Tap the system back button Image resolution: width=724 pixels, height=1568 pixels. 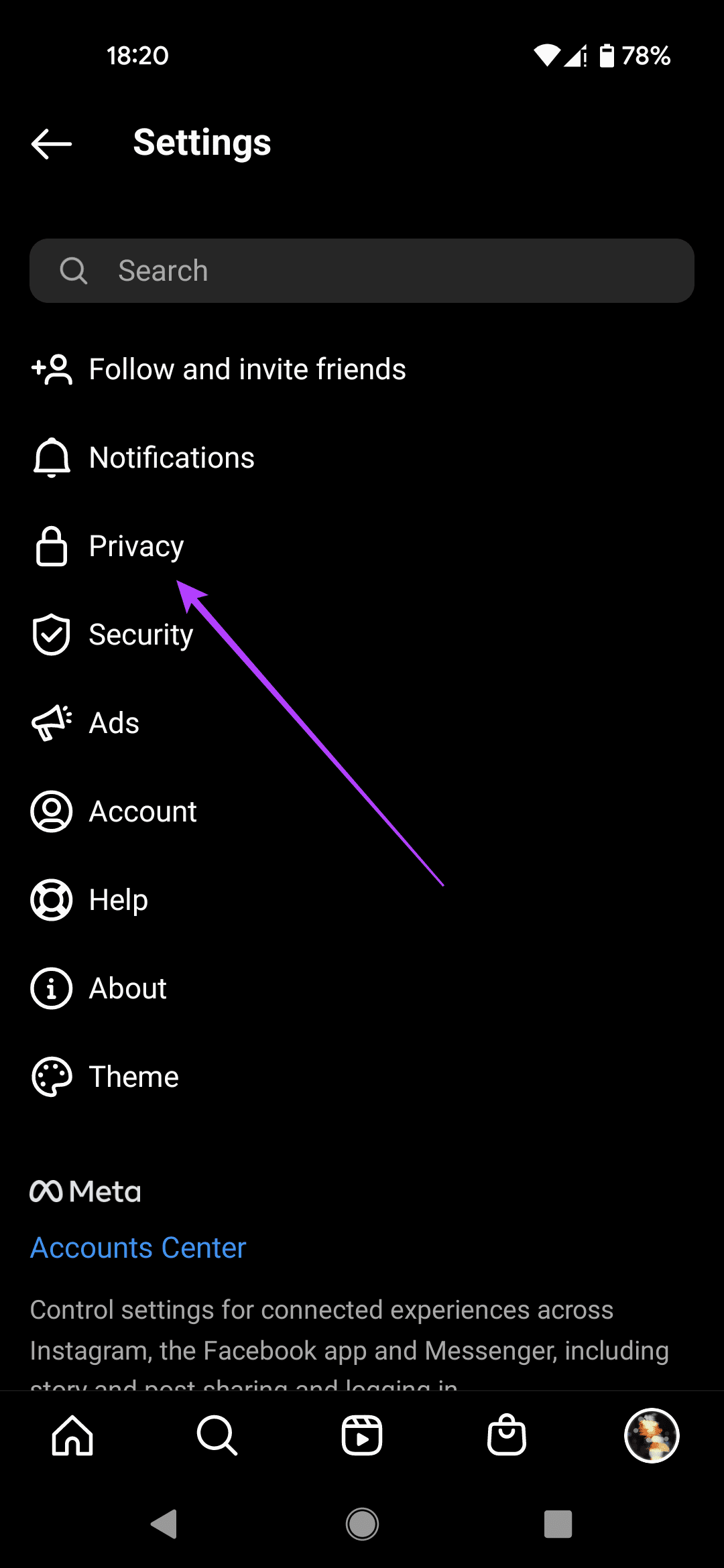(x=165, y=1524)
